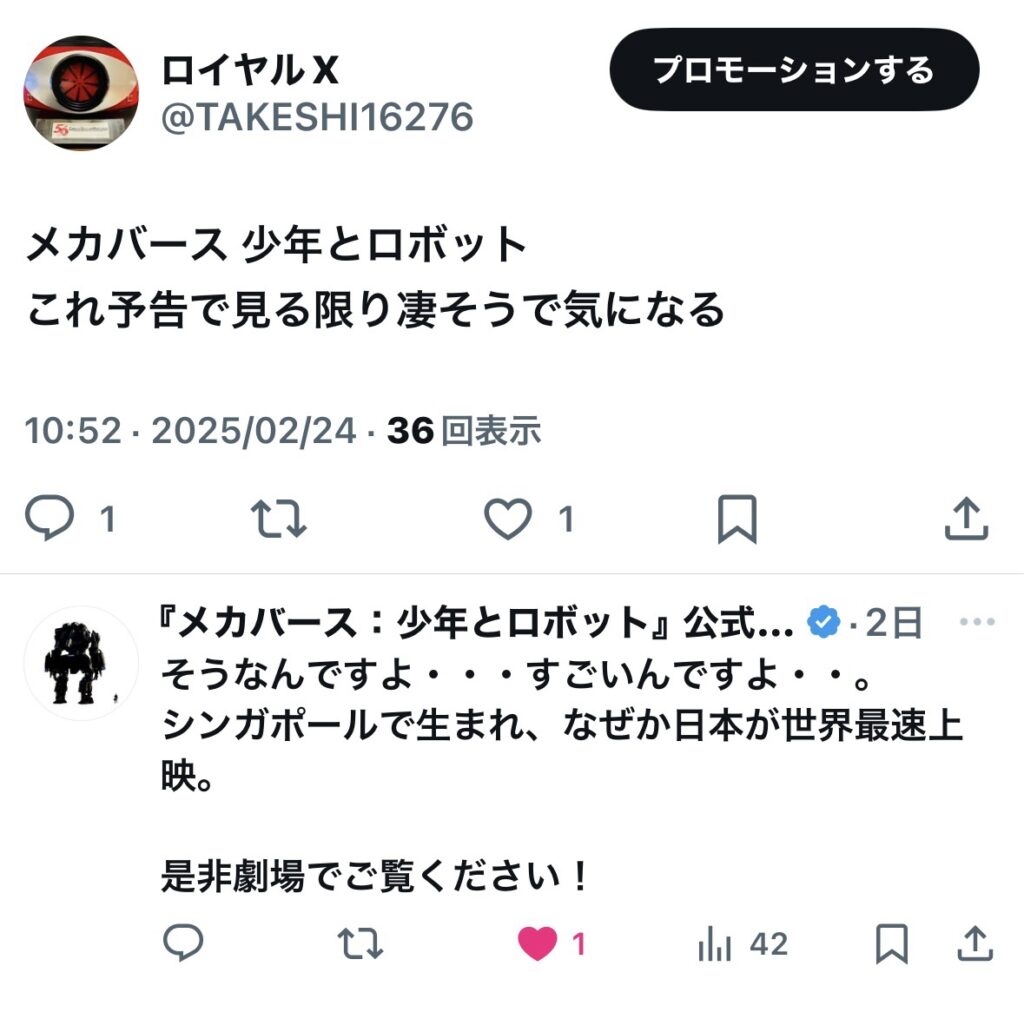View analytics of メカバース公式 reply
Viewport: 1024px width, 1019px height.
[715, 943]
